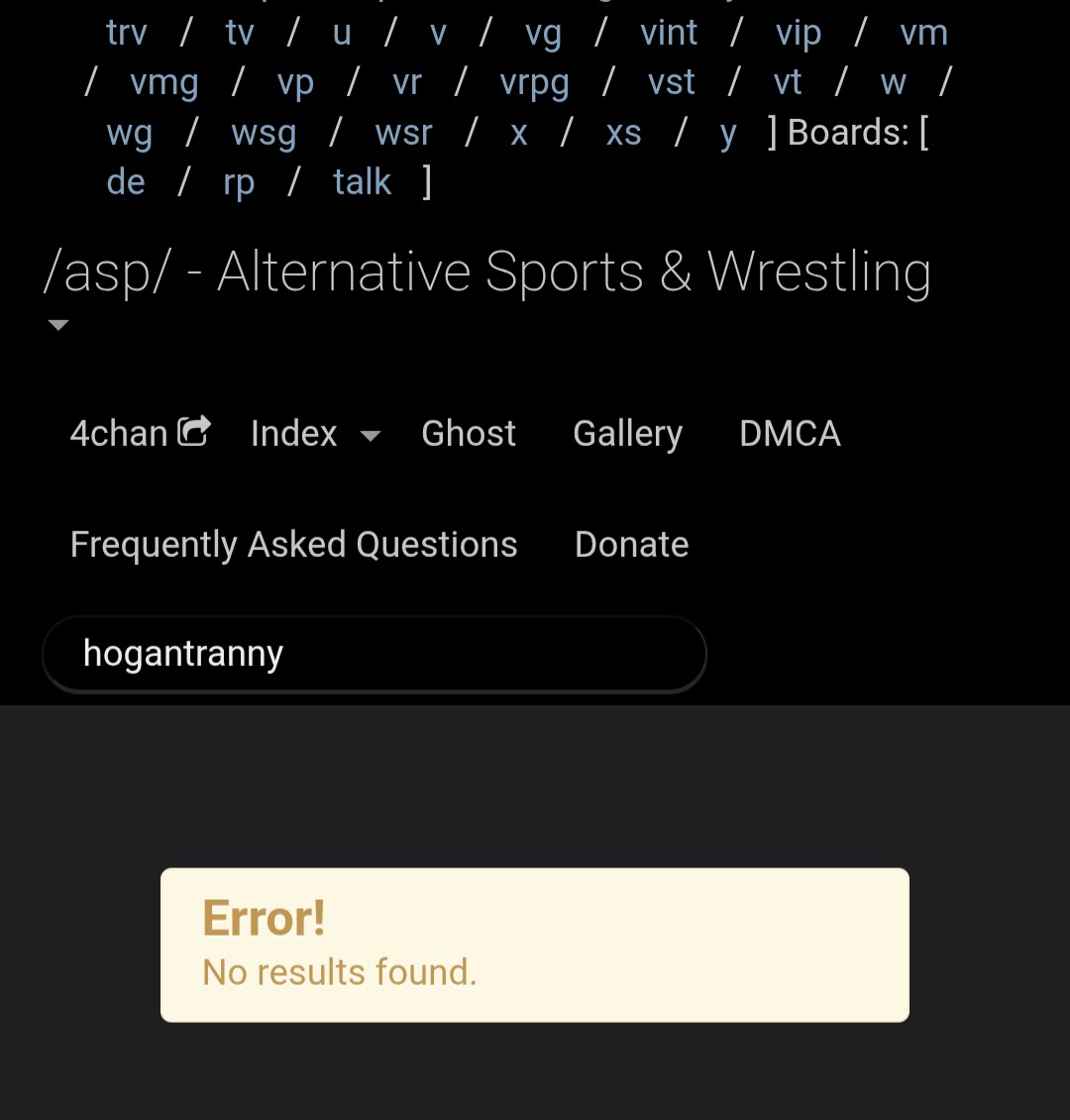Open the vrpg board link
1070x1120 pixels.
534,82
